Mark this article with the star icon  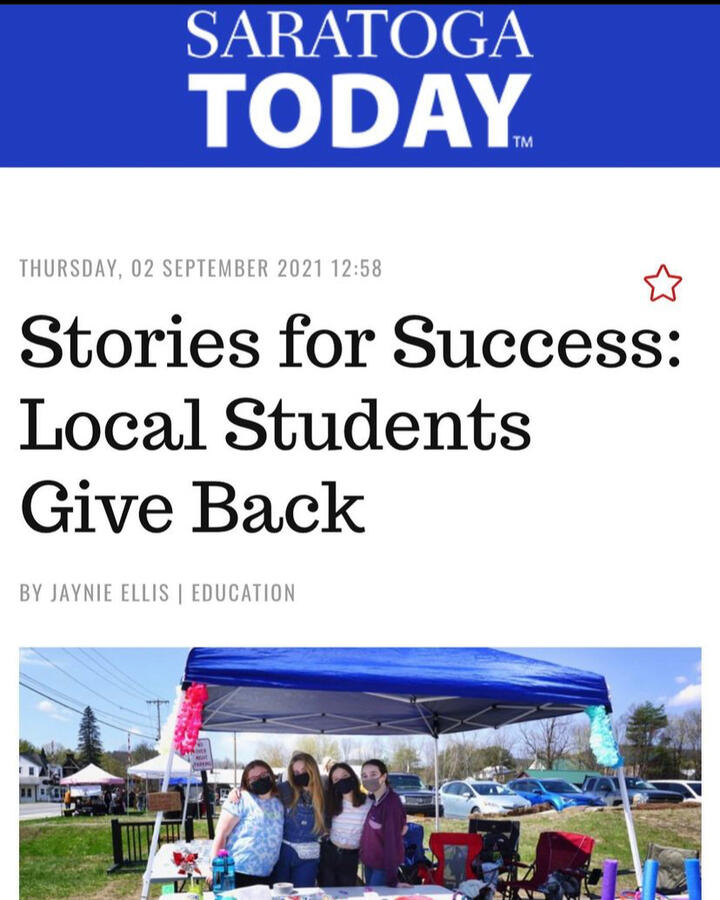click(x=662, y=284)
